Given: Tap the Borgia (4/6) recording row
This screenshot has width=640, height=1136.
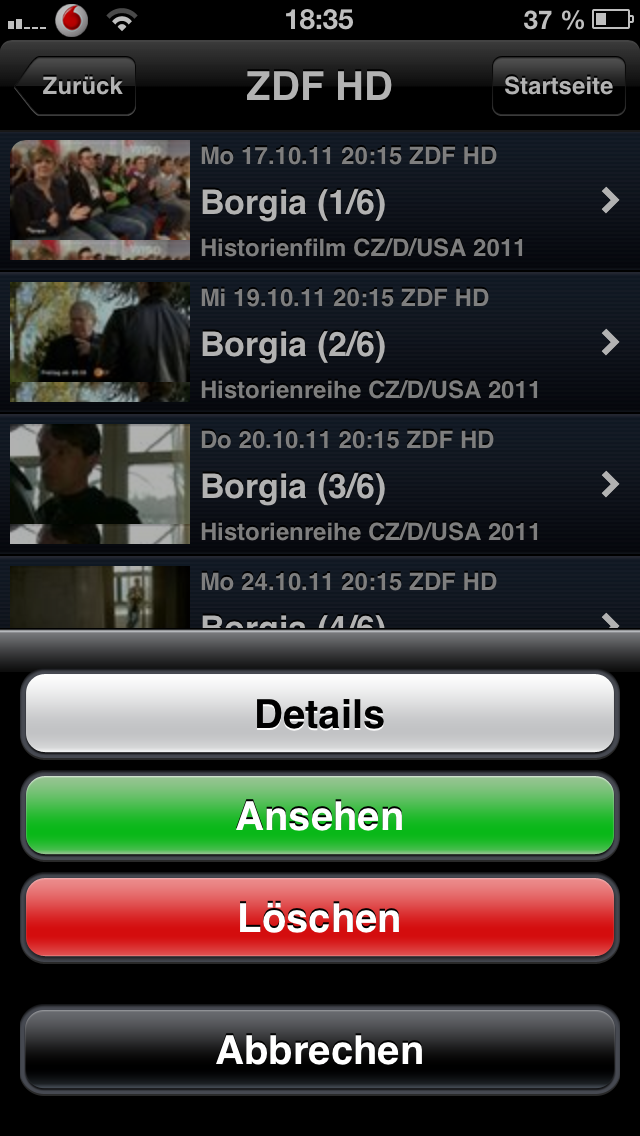Looking at the screenshot, I should [x=320, y=600].
